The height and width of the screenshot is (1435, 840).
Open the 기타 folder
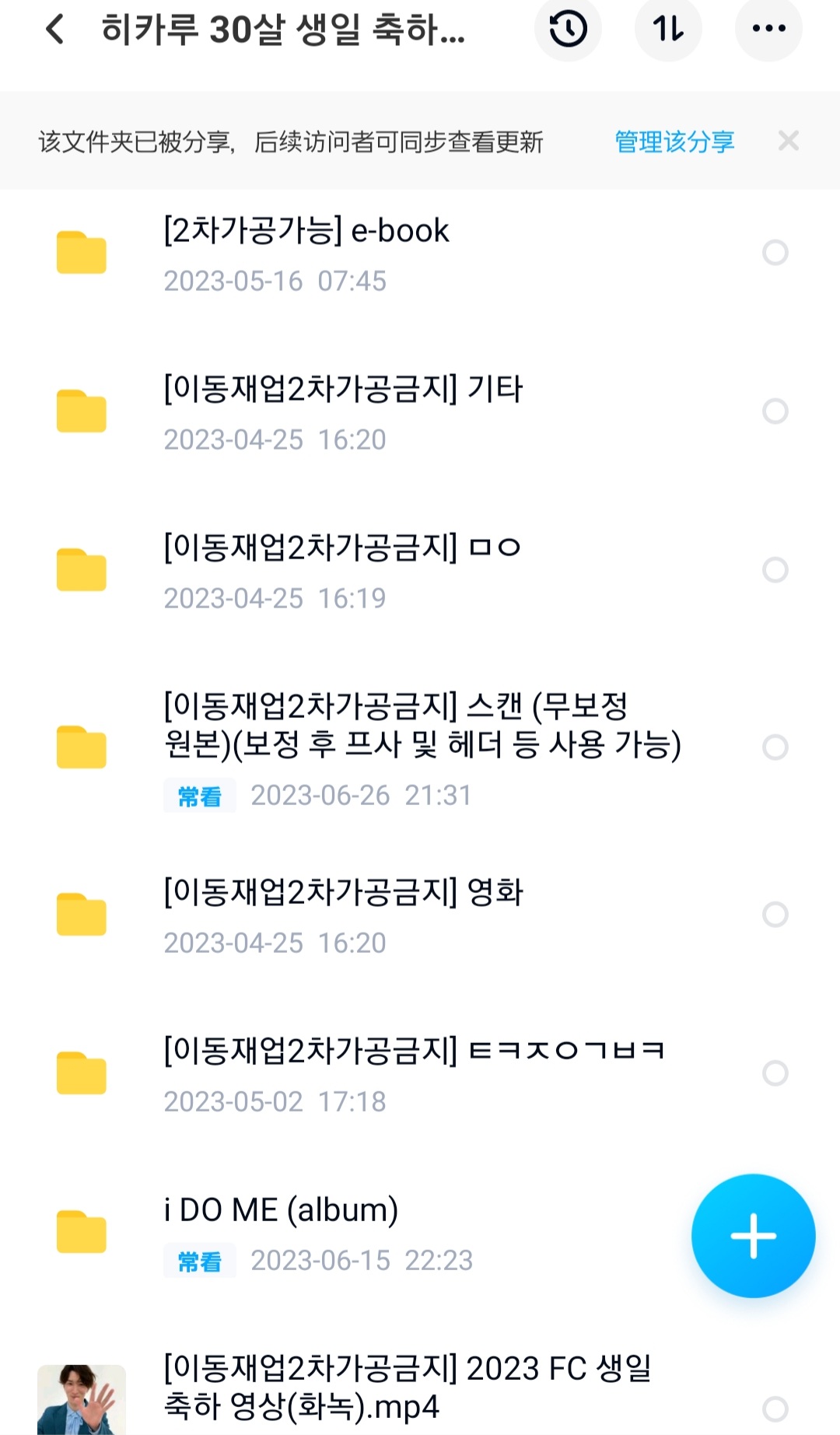coord(420,412)
